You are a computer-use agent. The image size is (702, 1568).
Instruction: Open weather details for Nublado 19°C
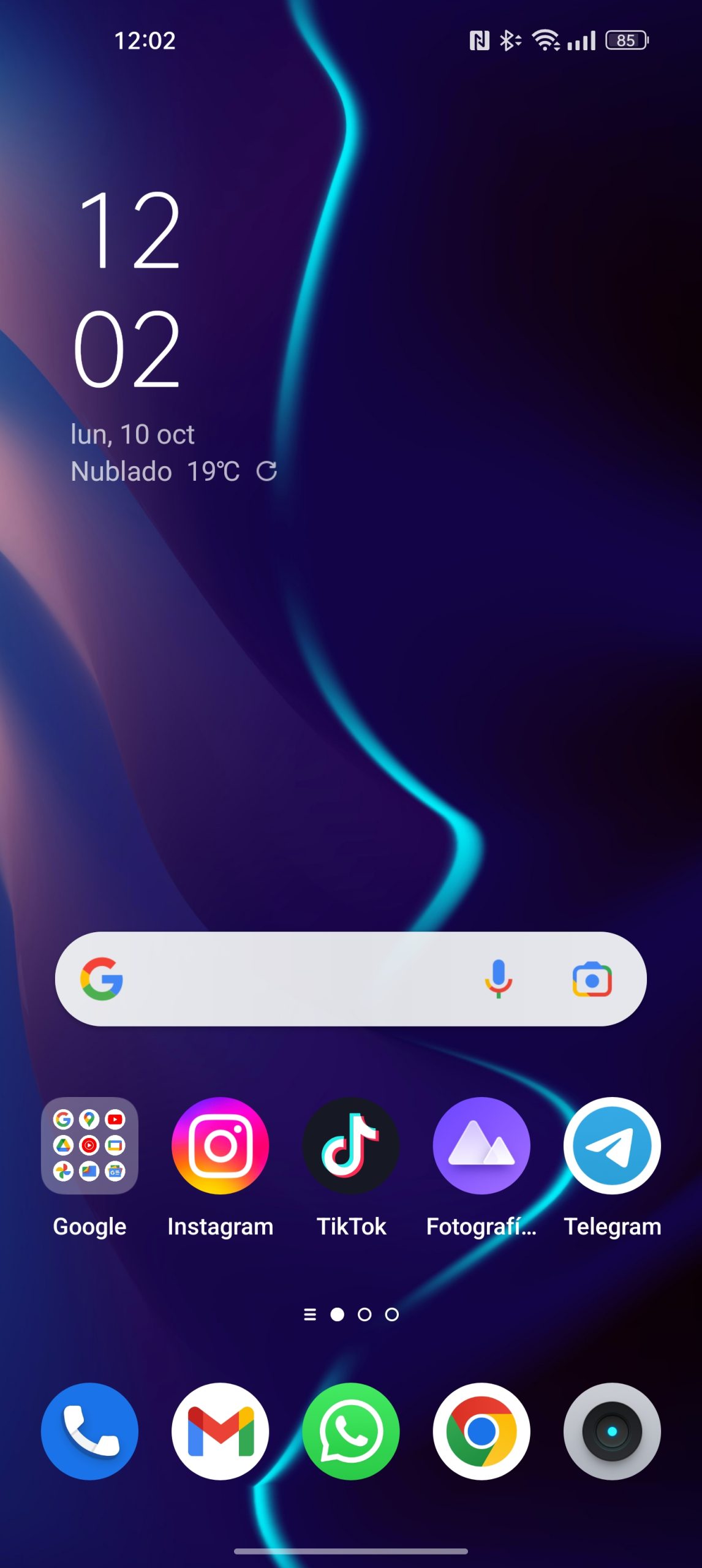[154, 471]
